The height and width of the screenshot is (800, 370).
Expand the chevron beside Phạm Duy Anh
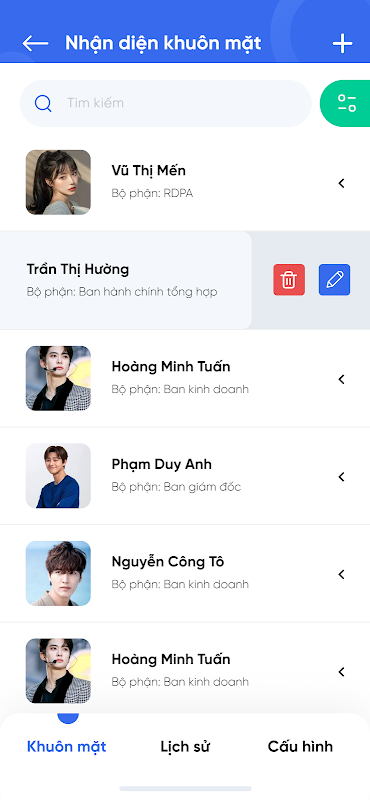[x=341, y=477]
